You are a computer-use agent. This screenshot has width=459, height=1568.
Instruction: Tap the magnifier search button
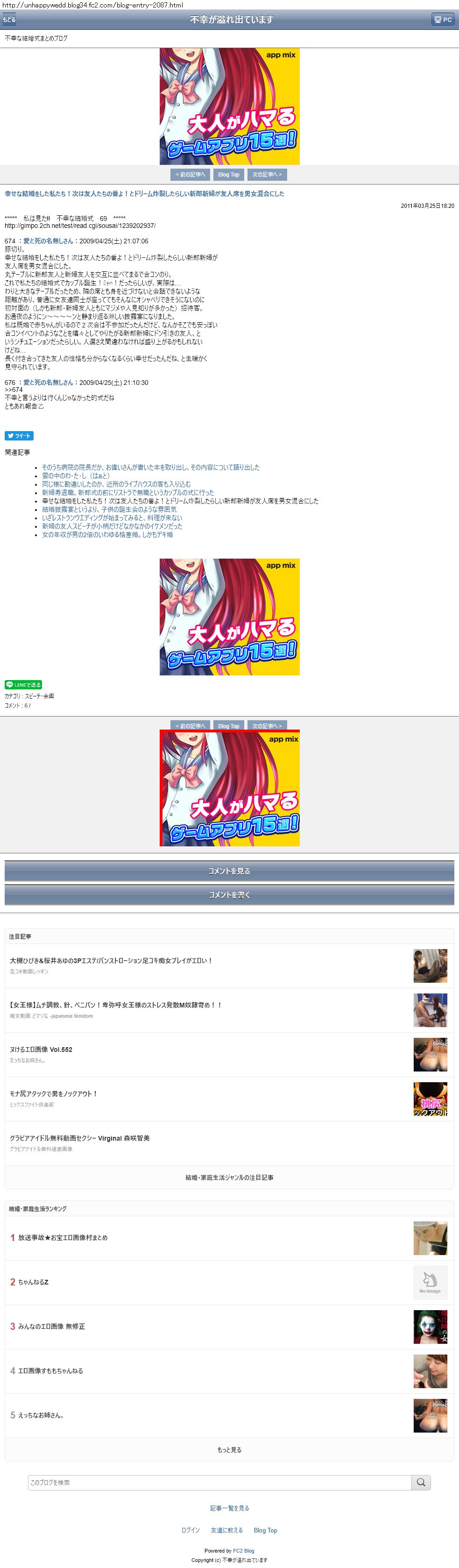point(421,1483)
